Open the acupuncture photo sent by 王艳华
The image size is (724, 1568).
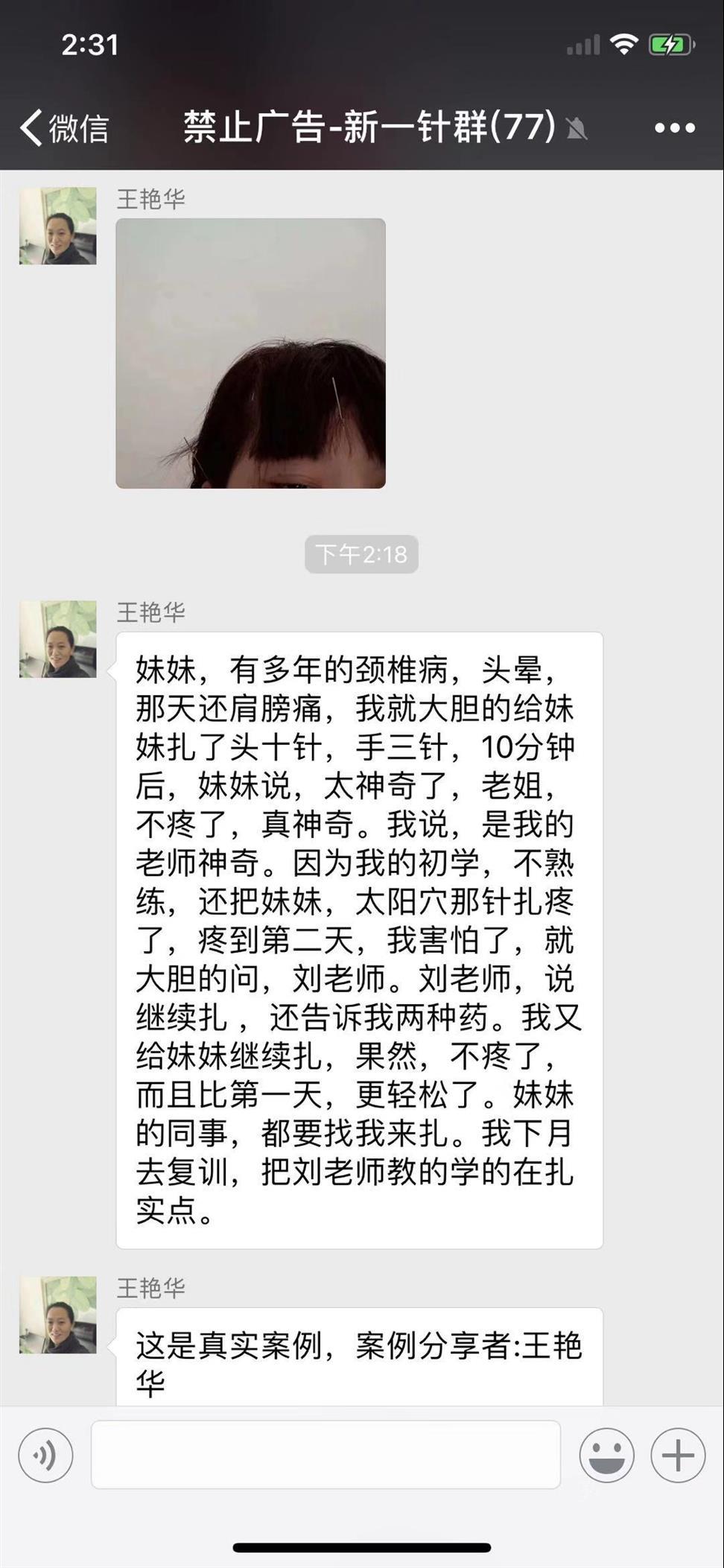coord(250,353)
